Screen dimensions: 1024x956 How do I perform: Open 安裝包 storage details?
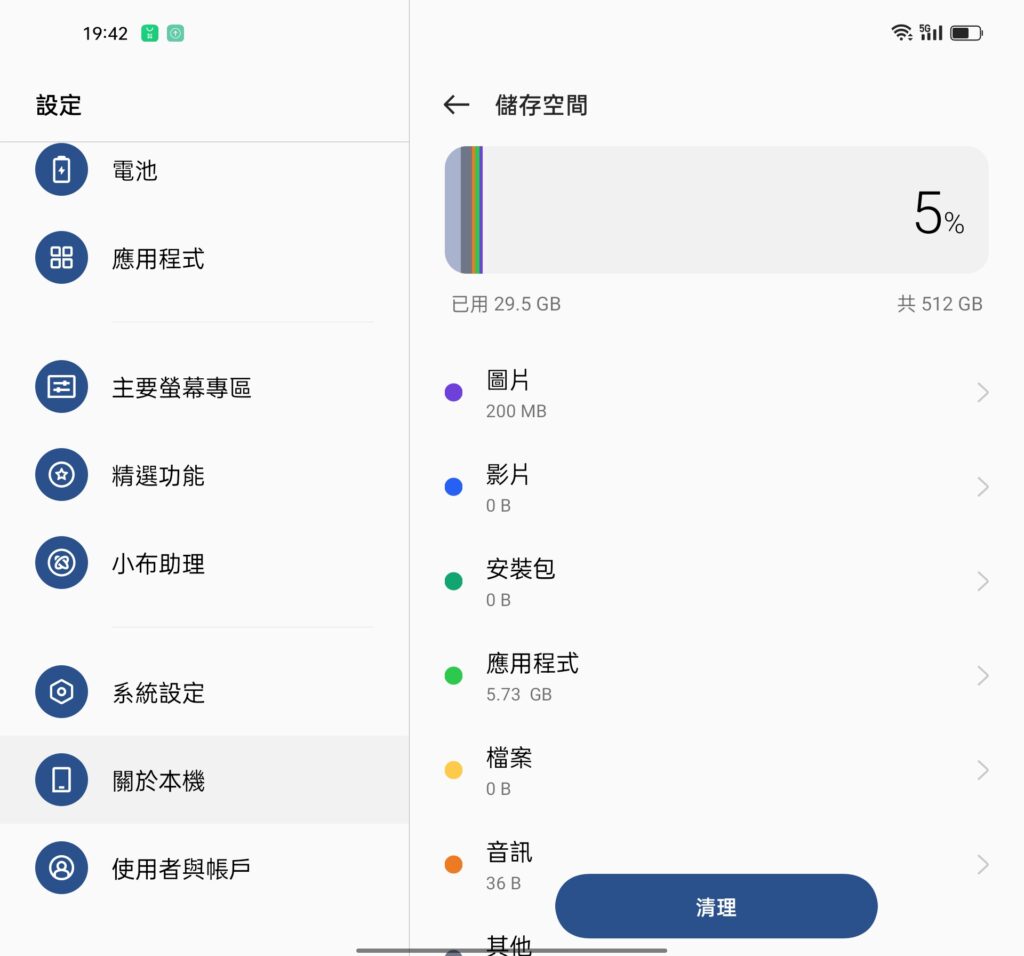(715, 581)
